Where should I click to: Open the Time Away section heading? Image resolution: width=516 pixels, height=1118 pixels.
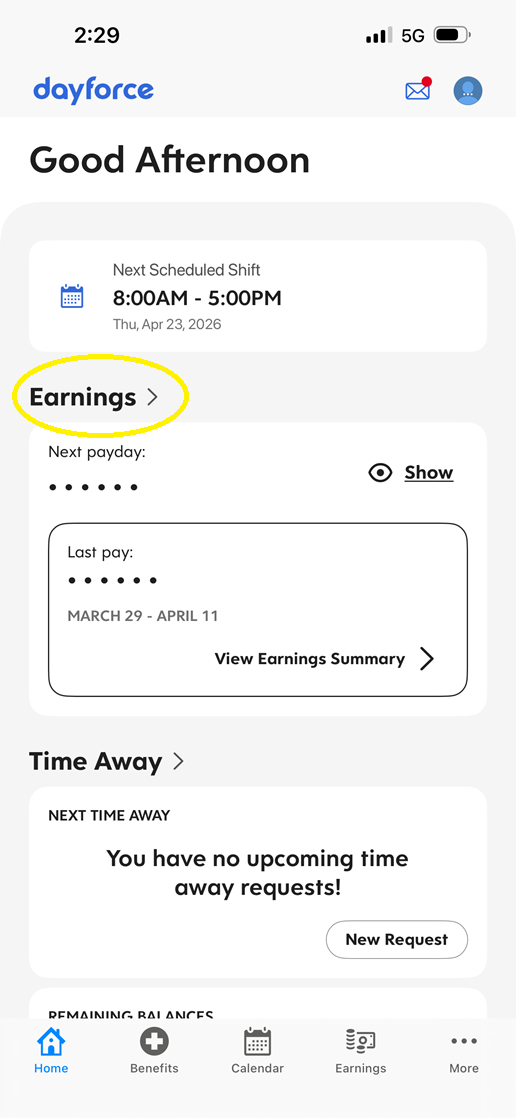click(x=106, y=761)
